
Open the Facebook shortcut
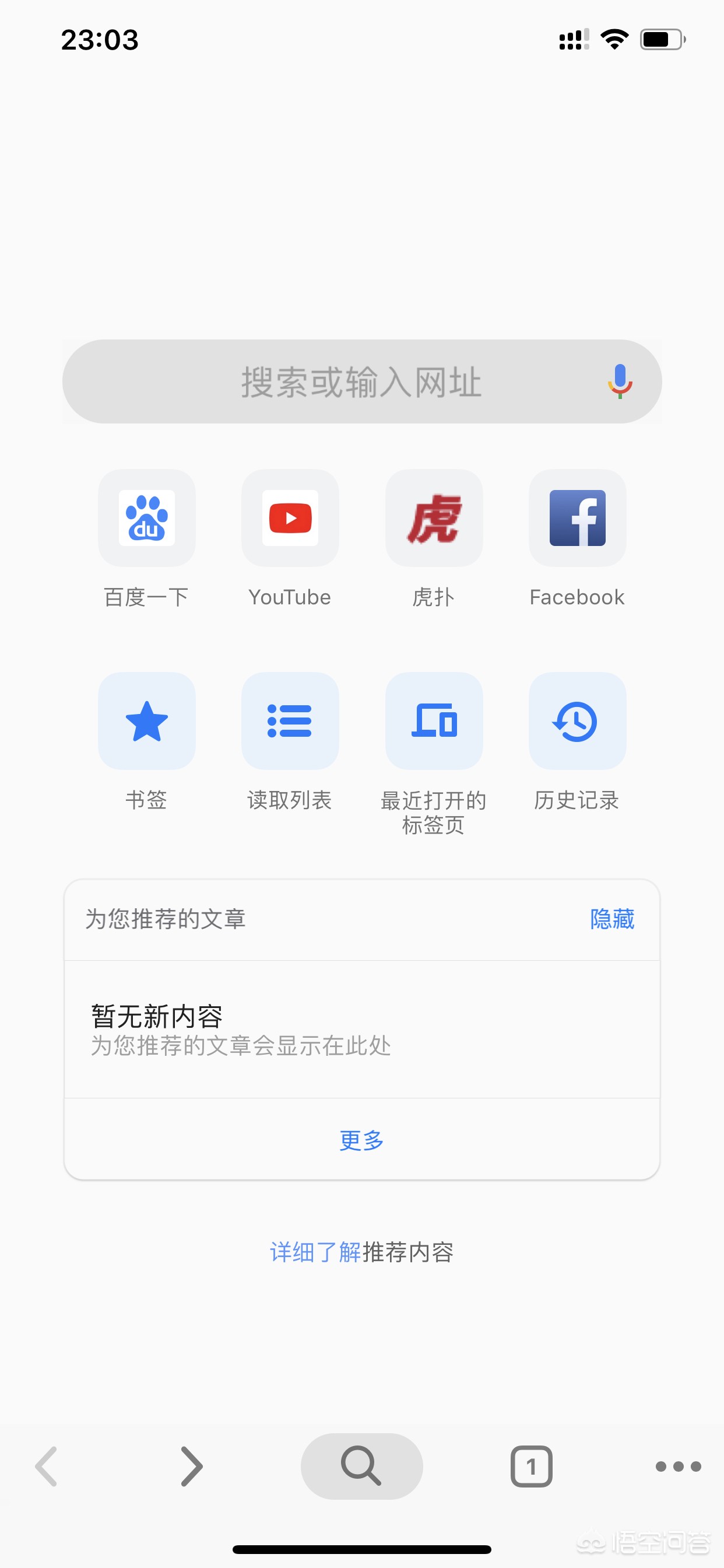577,518
